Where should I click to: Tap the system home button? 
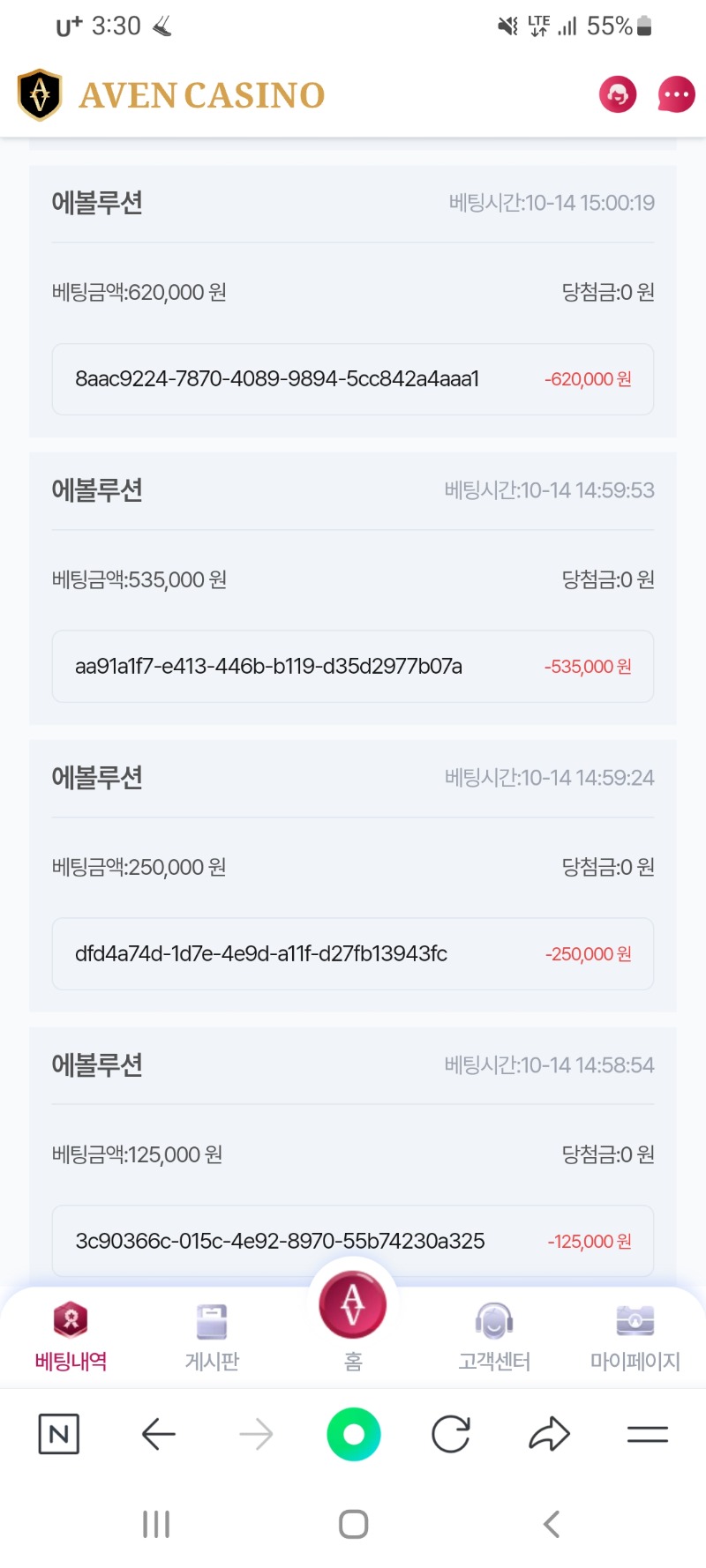(353, 1524)
